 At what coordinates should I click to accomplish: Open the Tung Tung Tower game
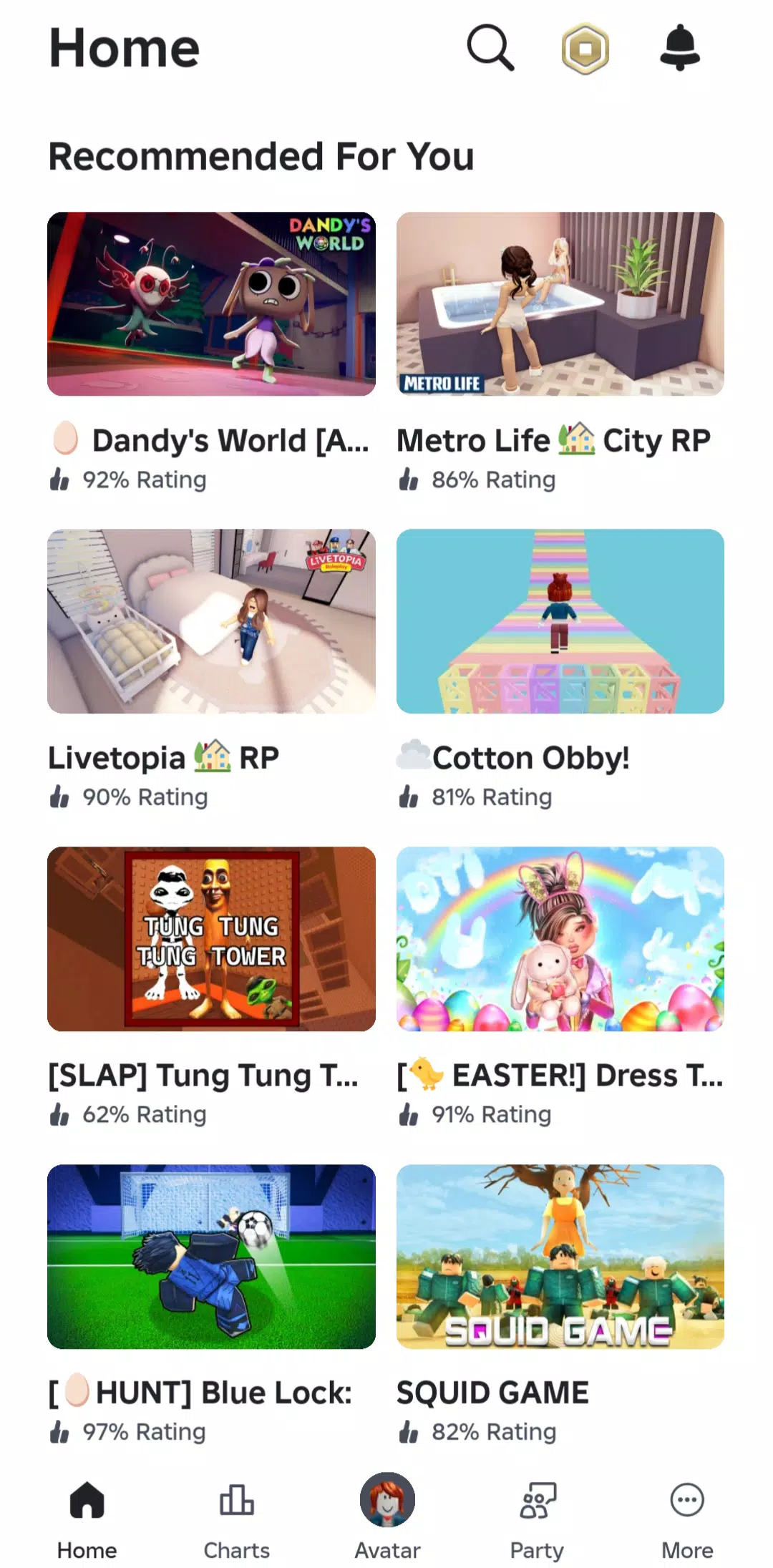(211, 939)
